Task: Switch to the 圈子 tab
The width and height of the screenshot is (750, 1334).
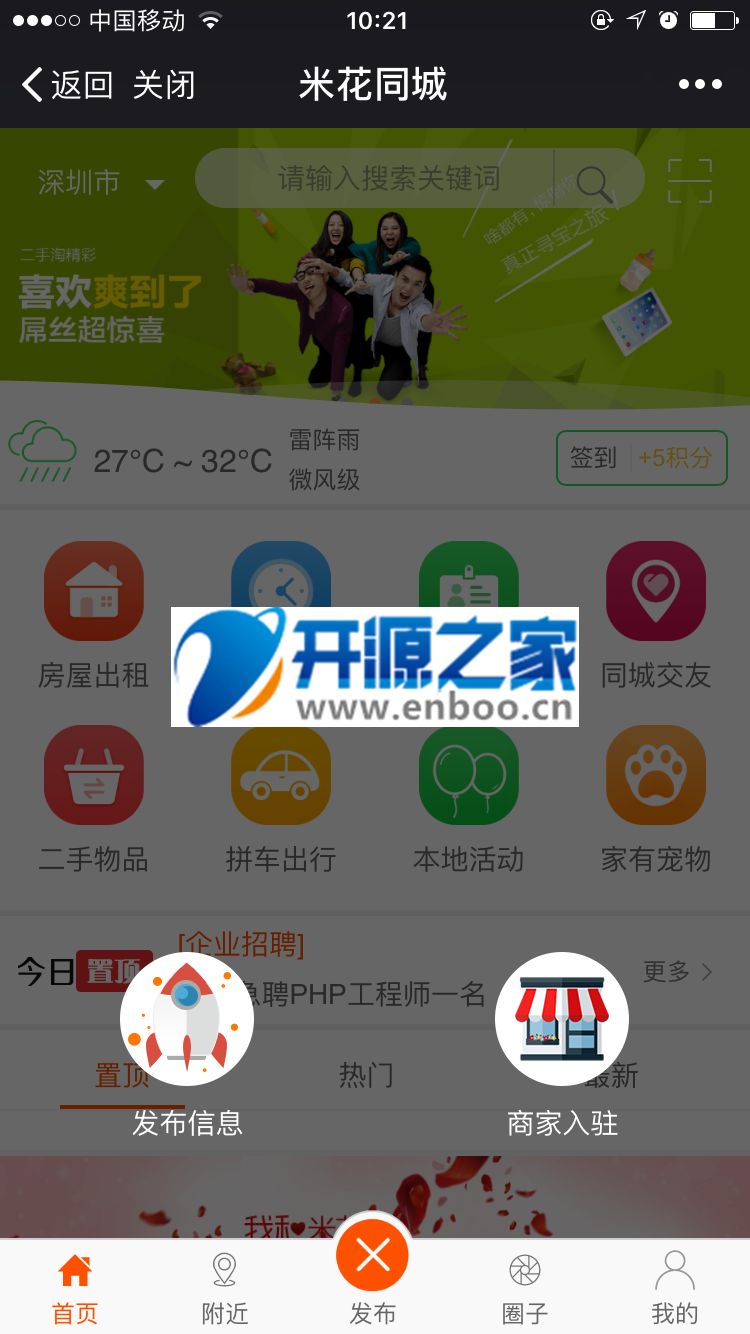Action: coord(524,1288)
